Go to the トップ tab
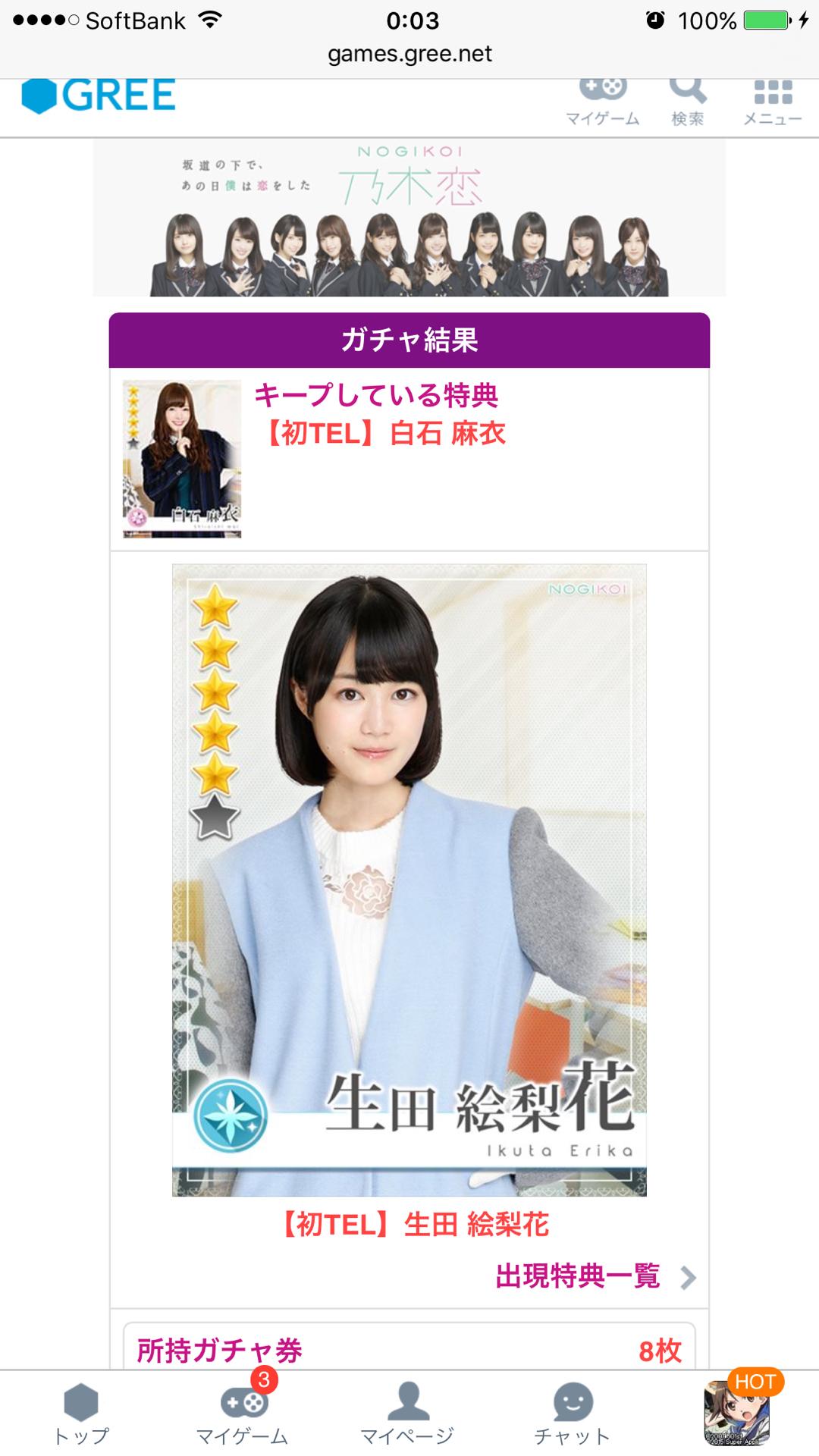 point(81,1414)
